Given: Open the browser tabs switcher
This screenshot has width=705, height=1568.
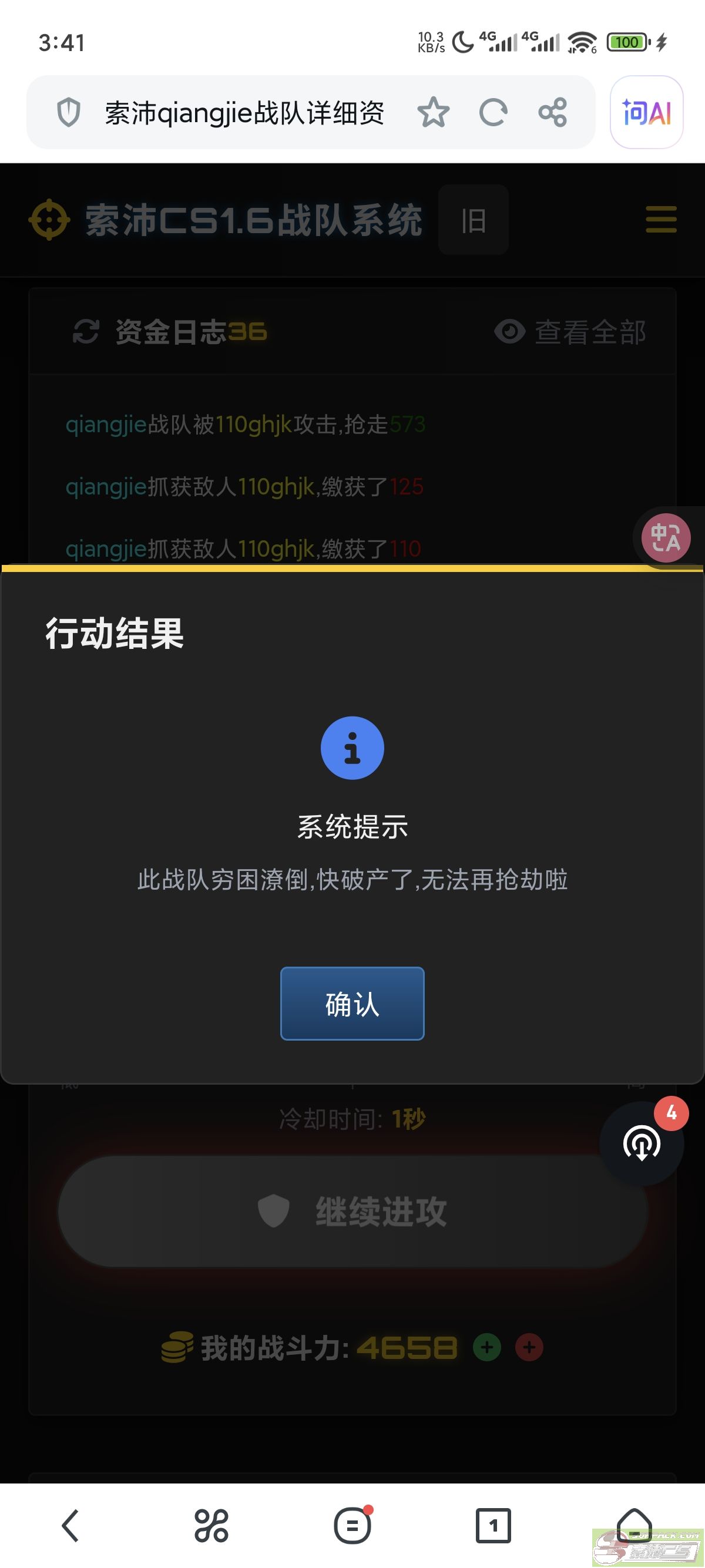Looking at the screenshot, I should click(x=492, y=1525).
